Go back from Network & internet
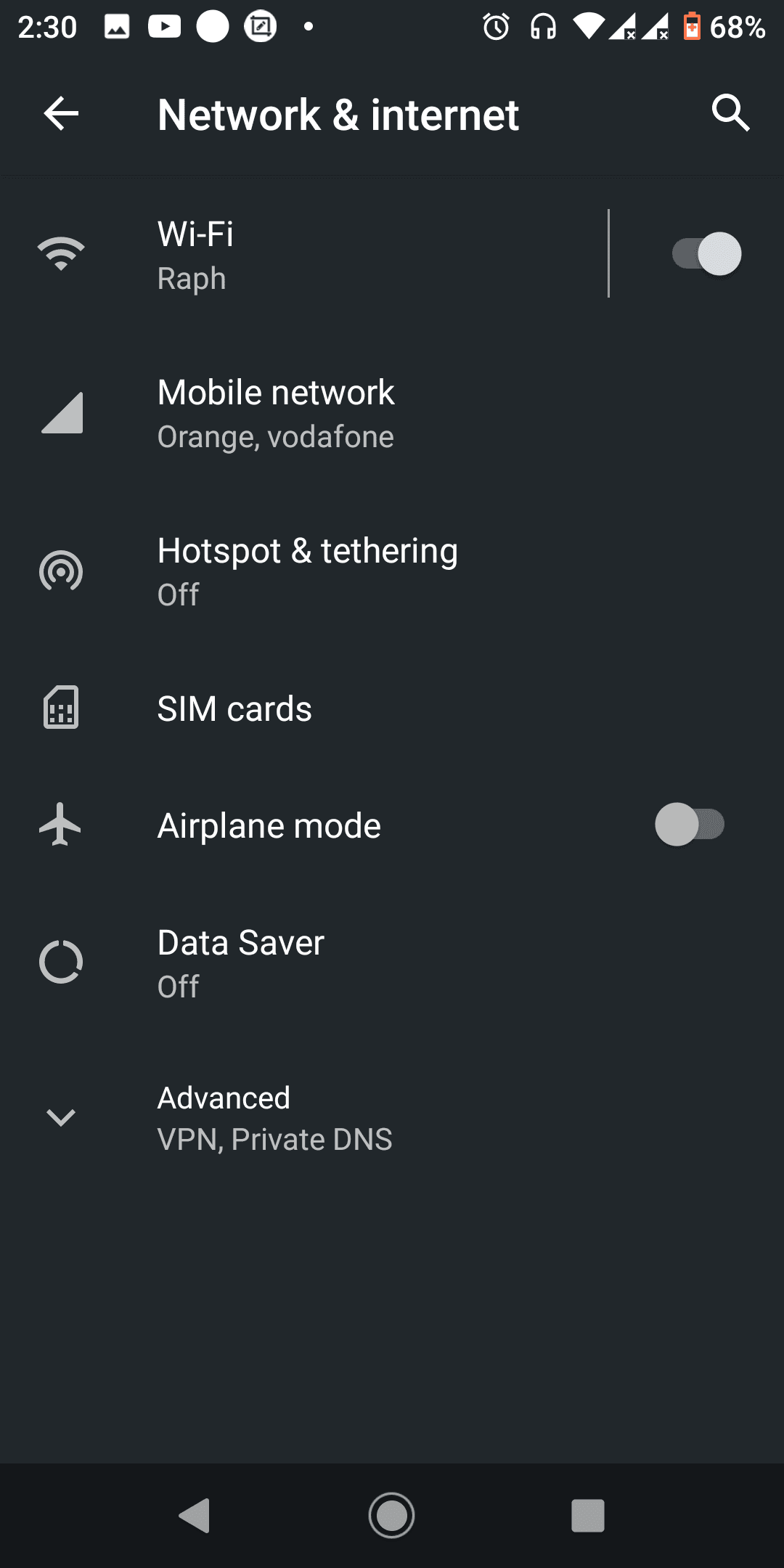This screenshot has height=1568, width=784. [61, 114]
